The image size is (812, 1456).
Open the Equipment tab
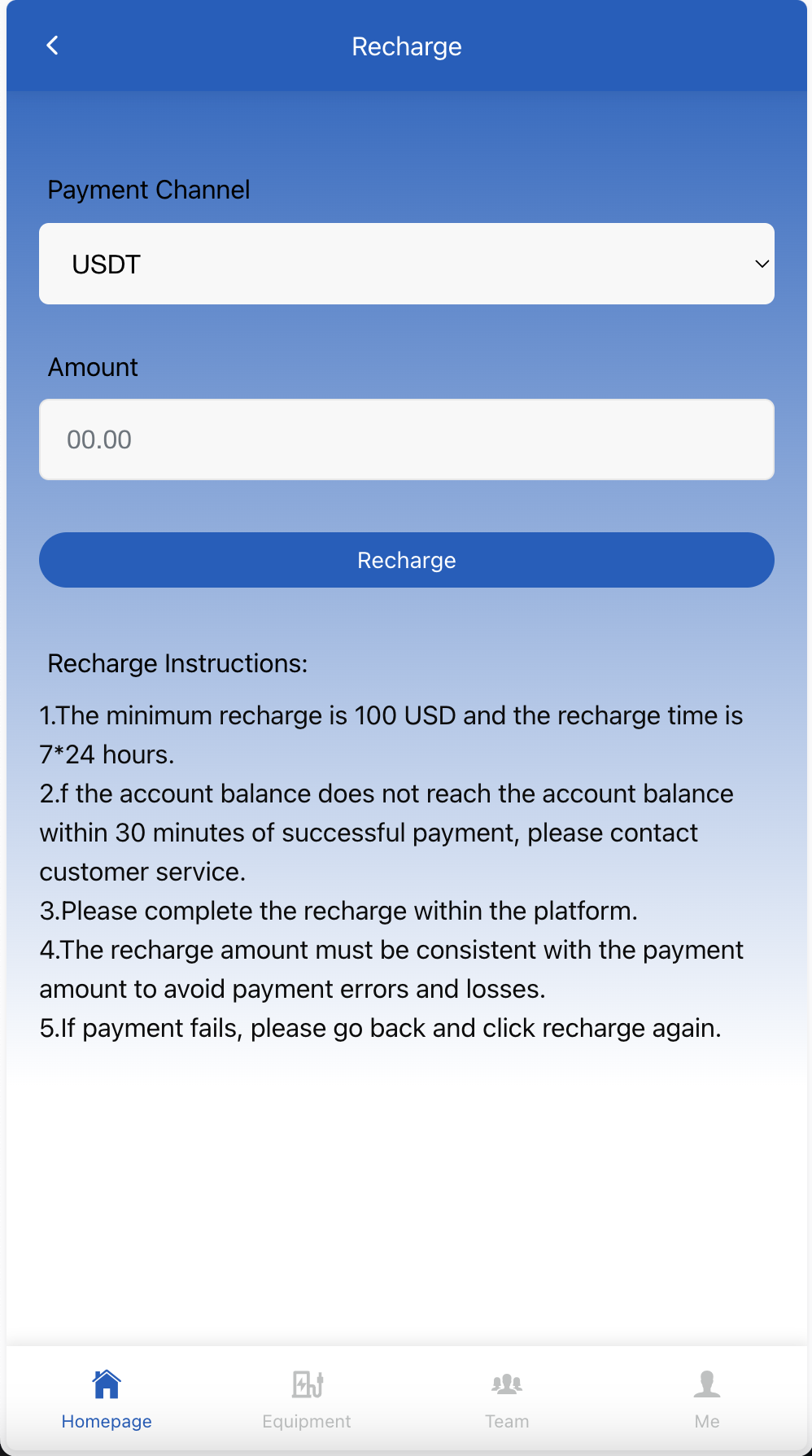pos(307,1400)
